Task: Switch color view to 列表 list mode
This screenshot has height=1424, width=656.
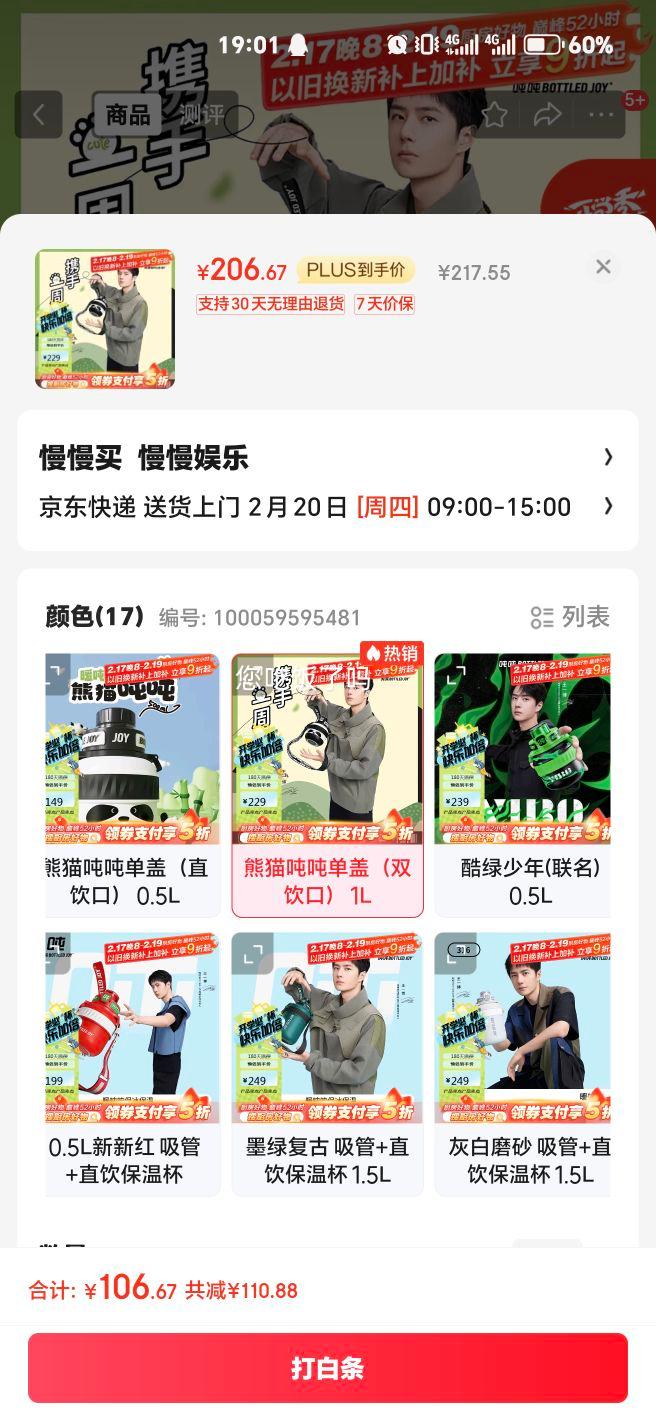Action: point(570,617)
